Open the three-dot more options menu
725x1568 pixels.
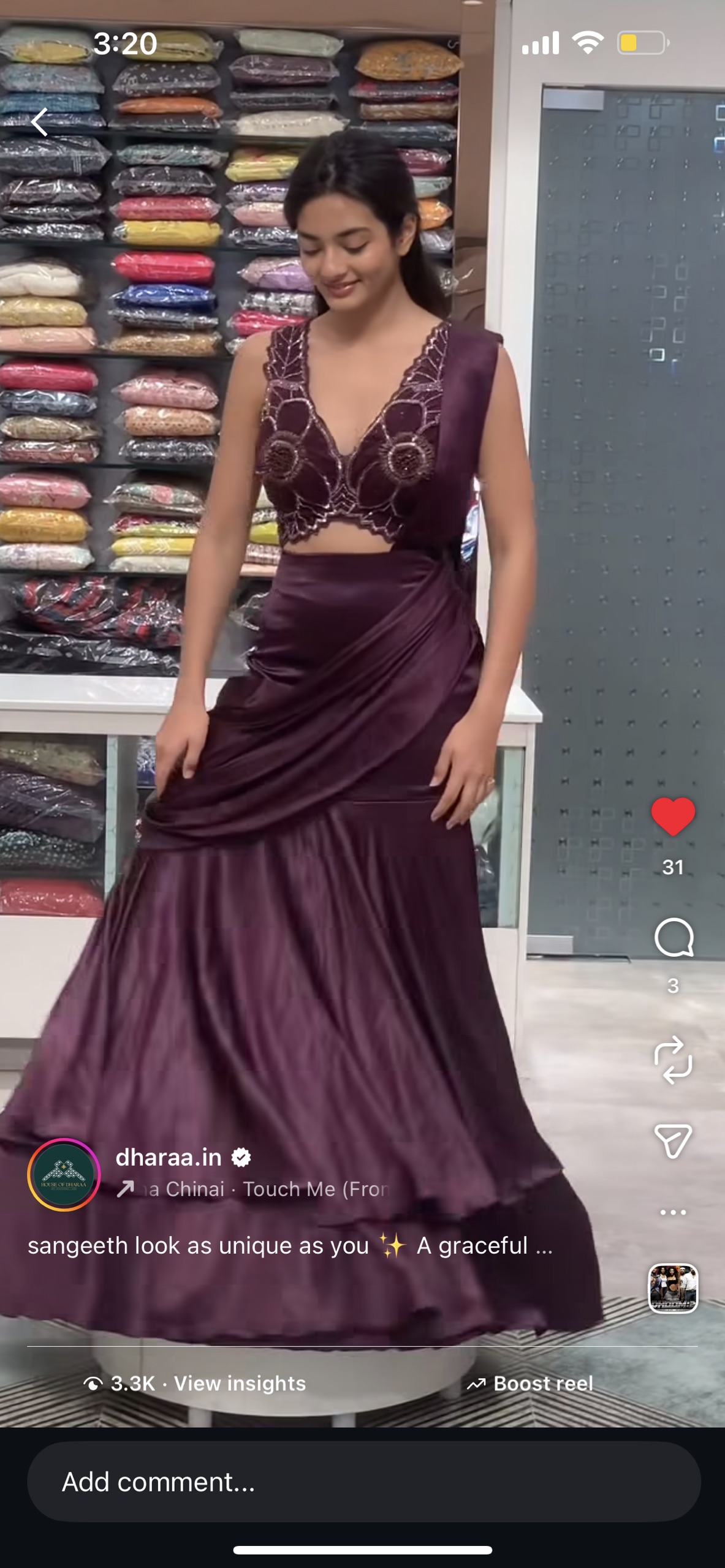(672, 1212)
